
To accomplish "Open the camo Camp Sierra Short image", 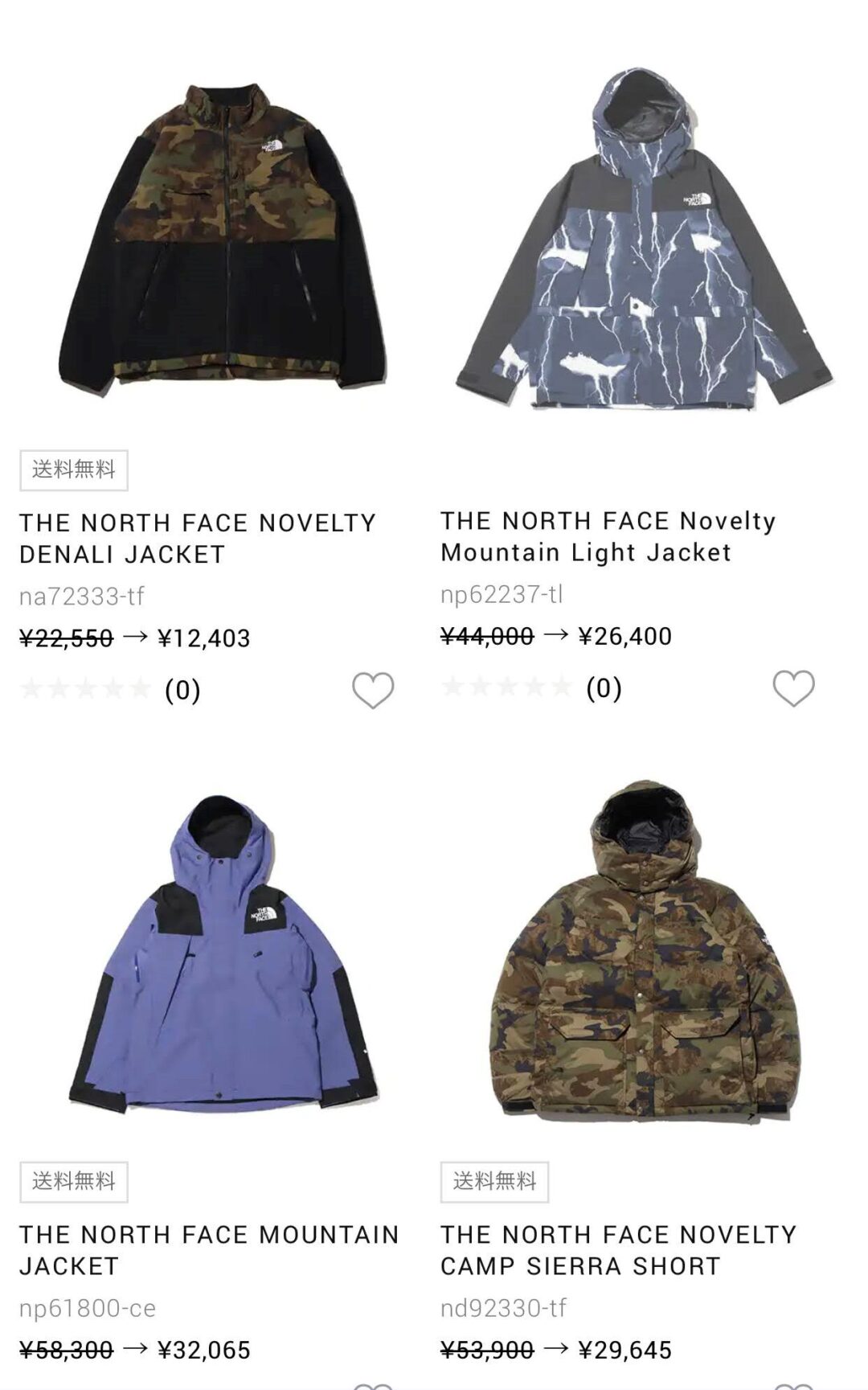I will pyautogui.click(x=643, y=953).
